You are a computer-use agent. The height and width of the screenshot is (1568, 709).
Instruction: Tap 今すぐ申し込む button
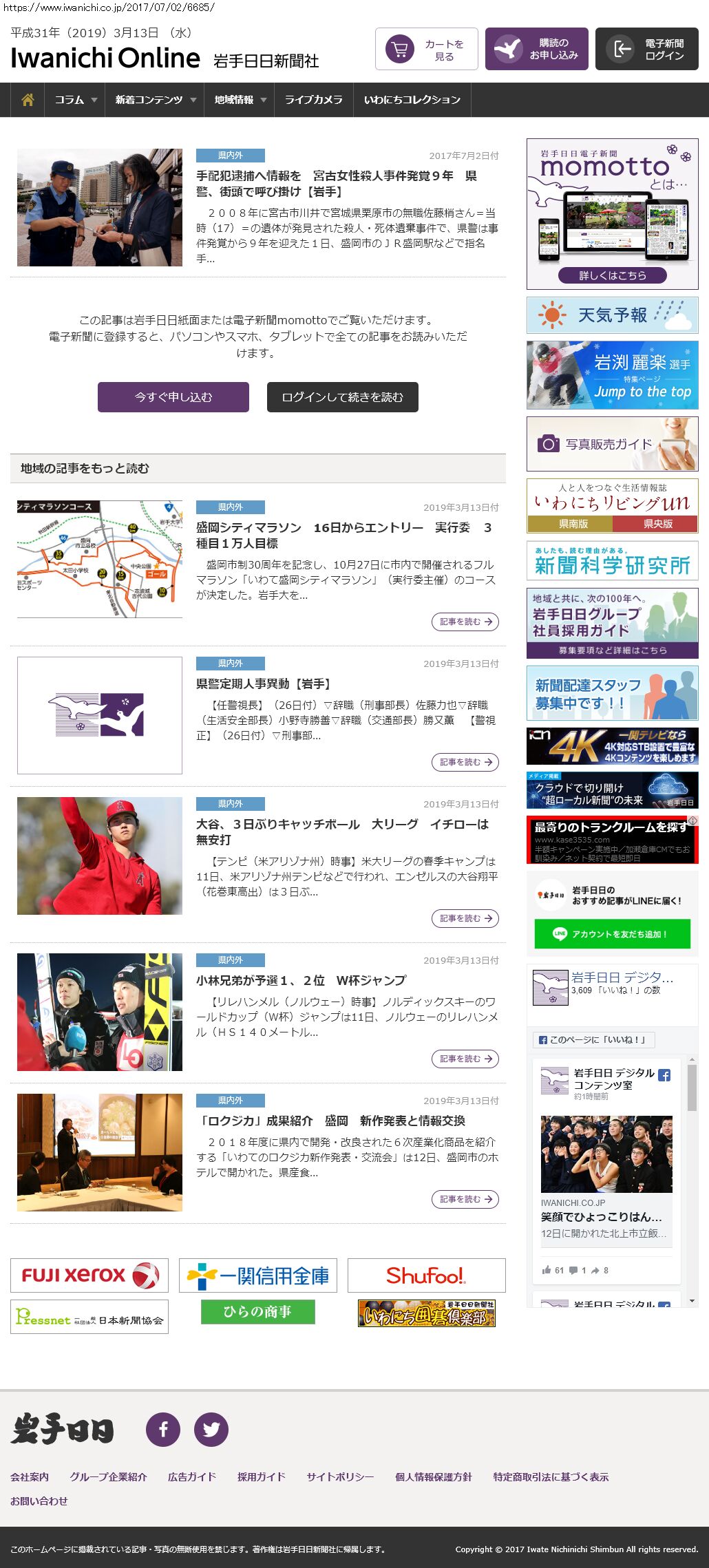point(173,397)
